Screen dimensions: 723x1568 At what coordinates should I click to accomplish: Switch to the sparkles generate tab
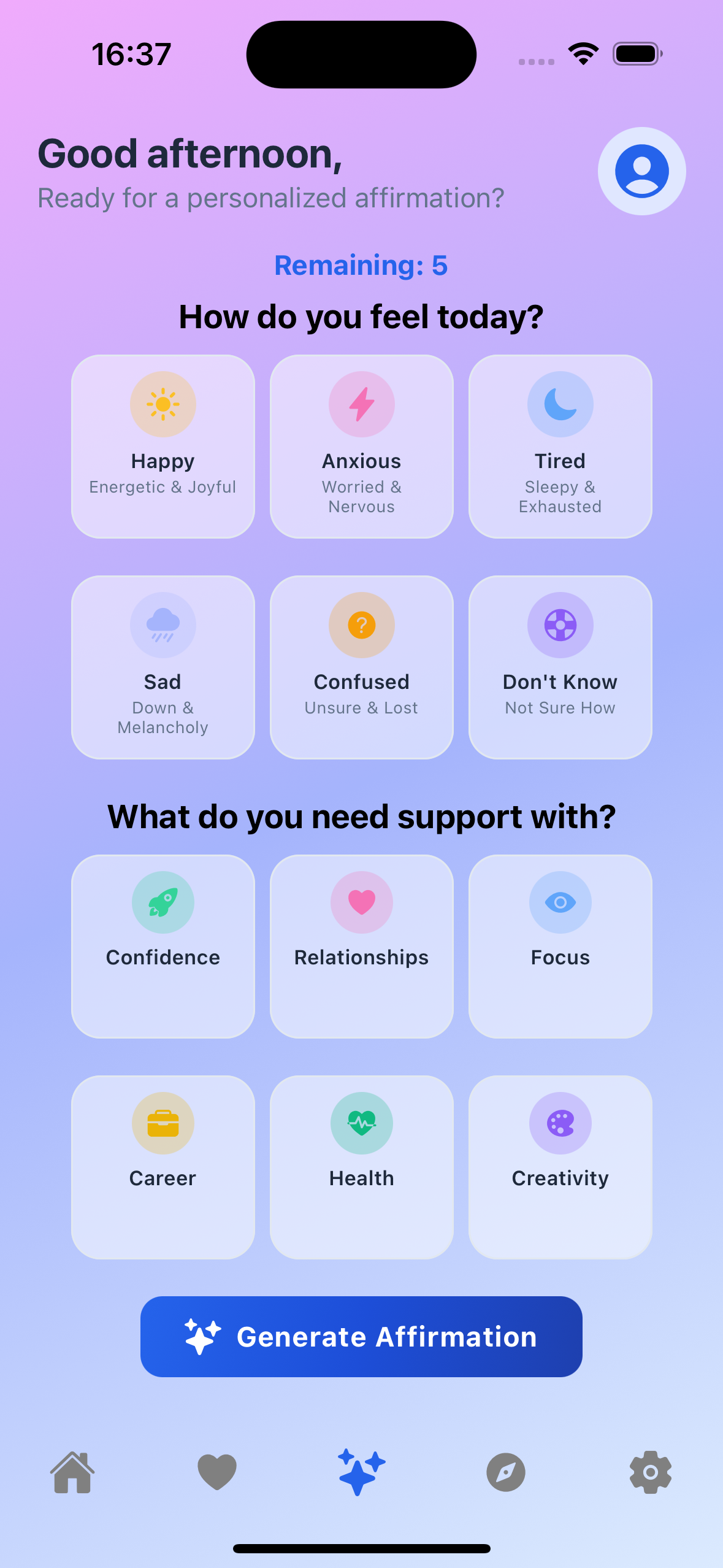pyautogui.click(x=361, y=1472)
